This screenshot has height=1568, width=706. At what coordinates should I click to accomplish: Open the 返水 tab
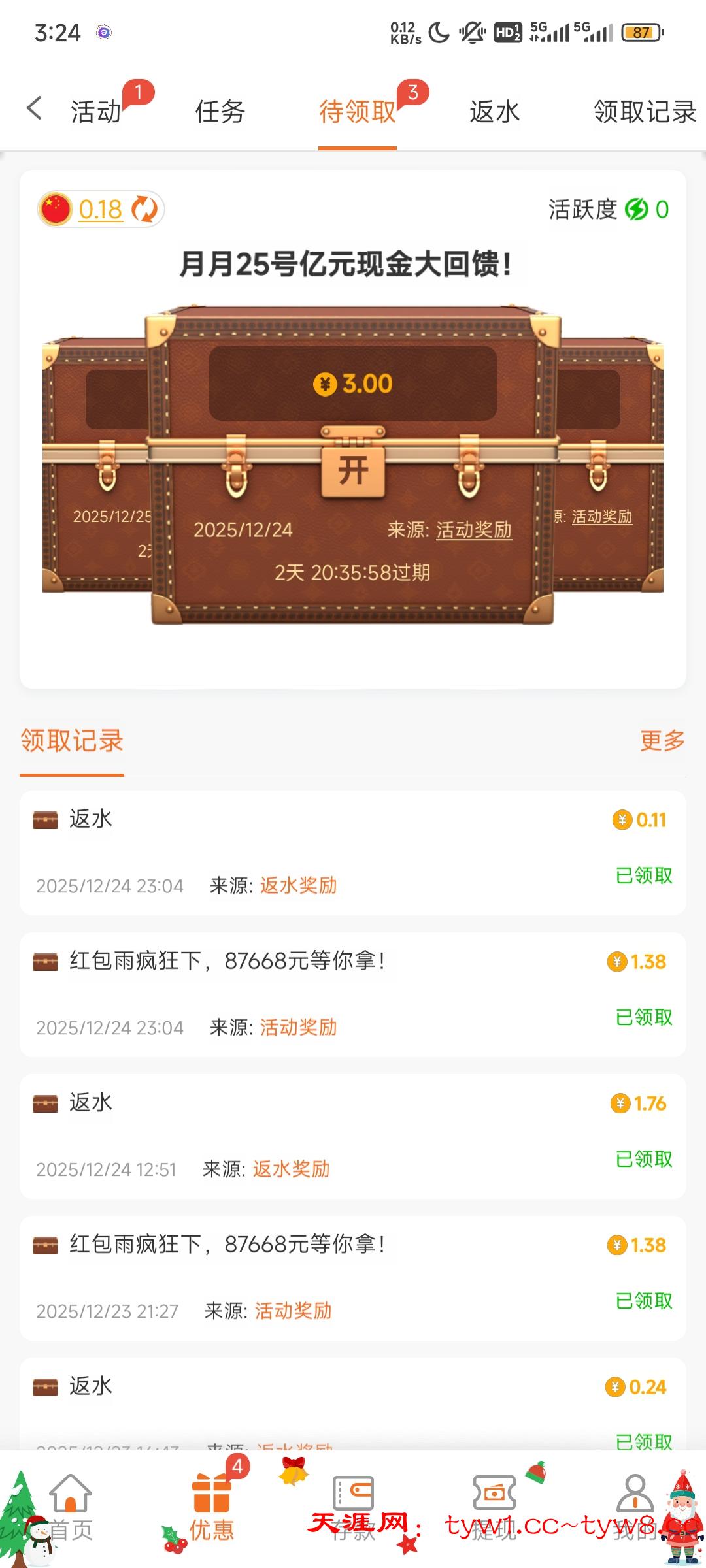494,112
